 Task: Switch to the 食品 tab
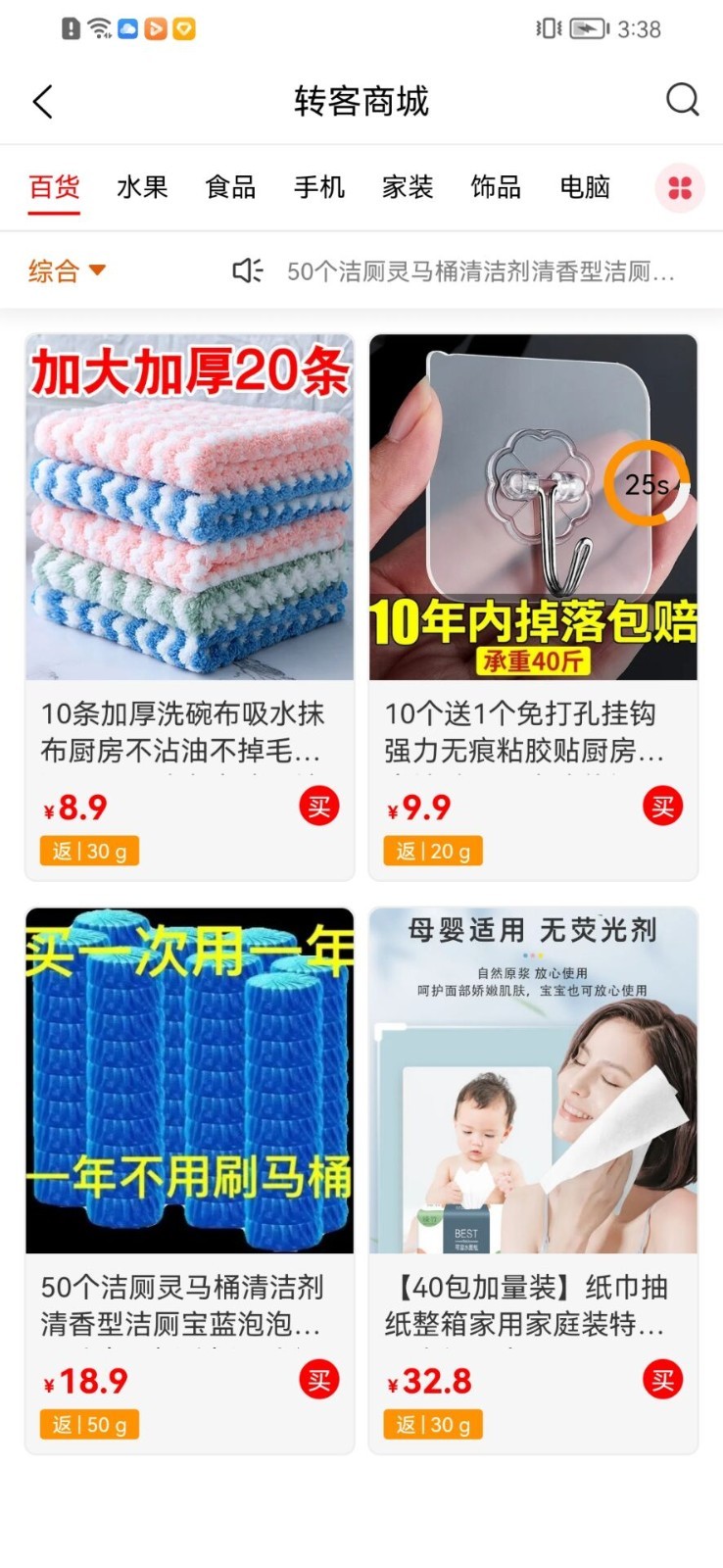pos(230,186)
